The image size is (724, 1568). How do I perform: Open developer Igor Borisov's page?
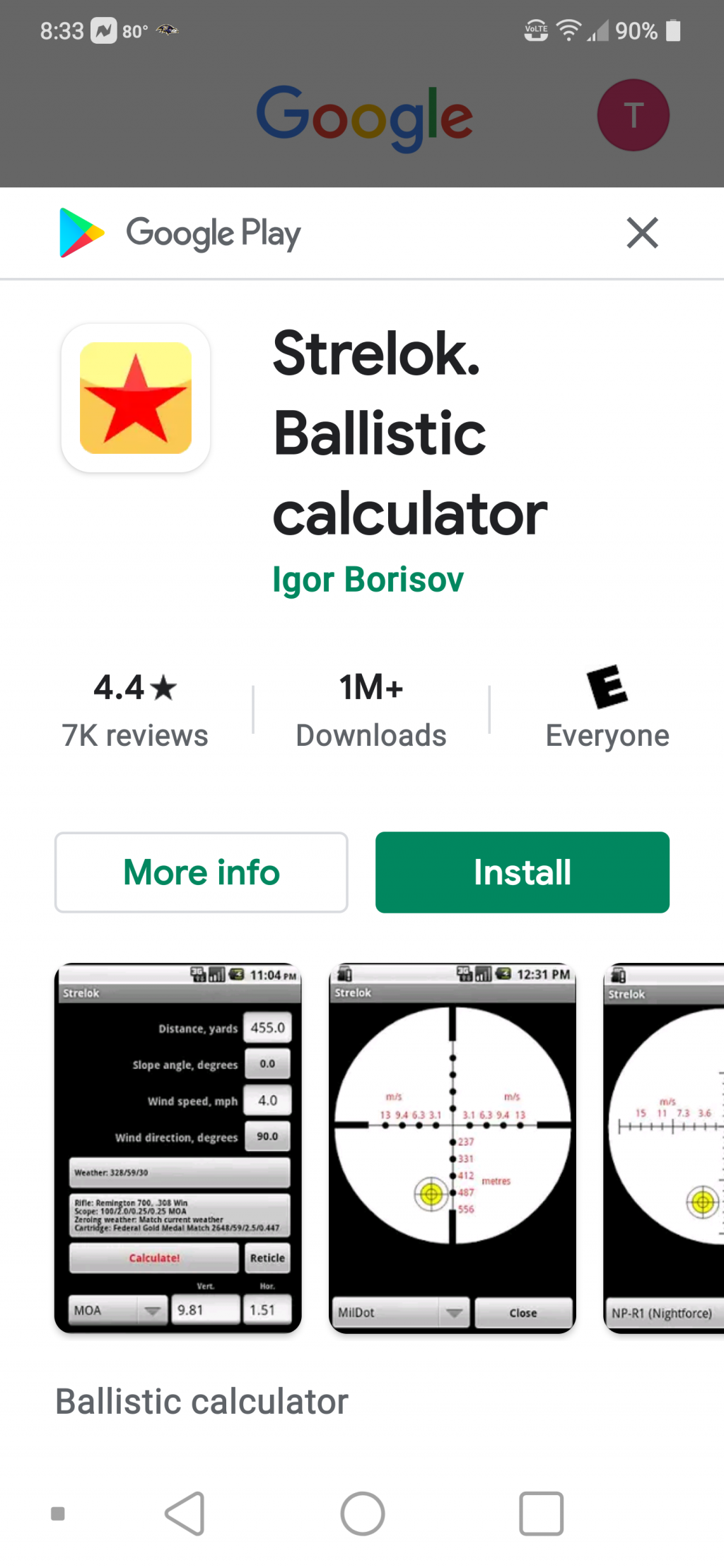pos(368,580)
